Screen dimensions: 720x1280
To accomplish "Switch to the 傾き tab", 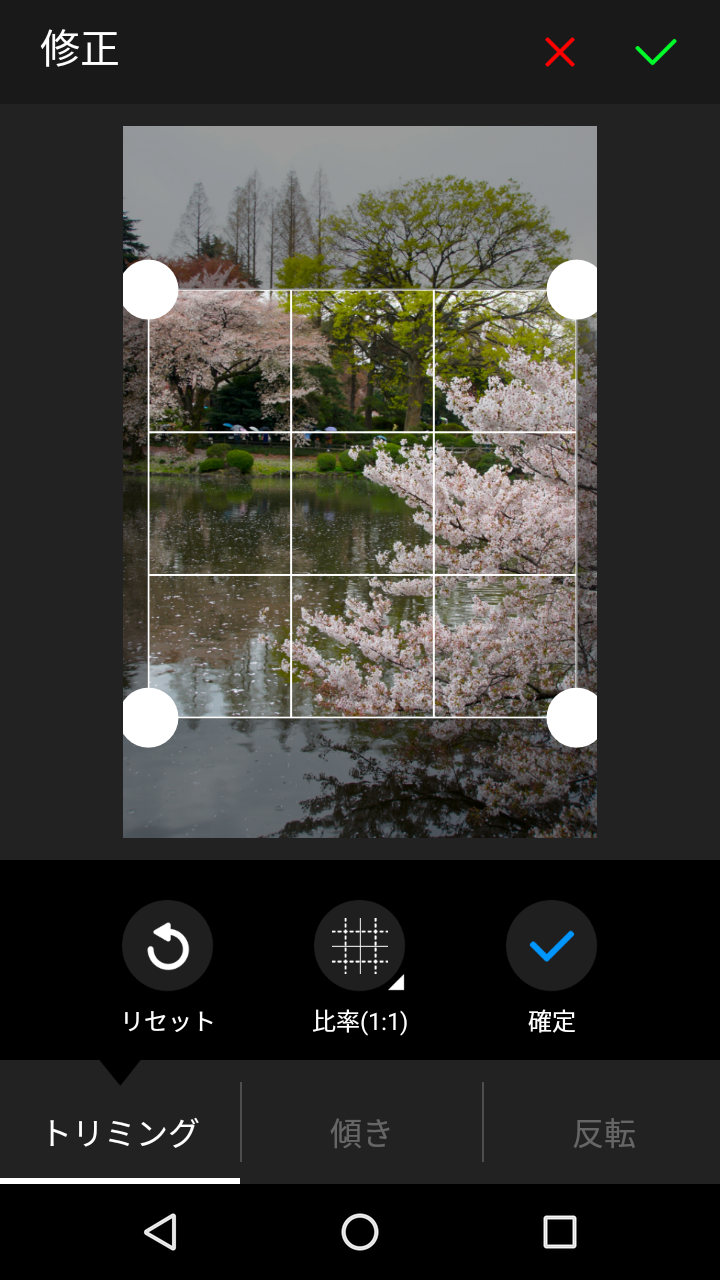I will tap(361, 1133).
